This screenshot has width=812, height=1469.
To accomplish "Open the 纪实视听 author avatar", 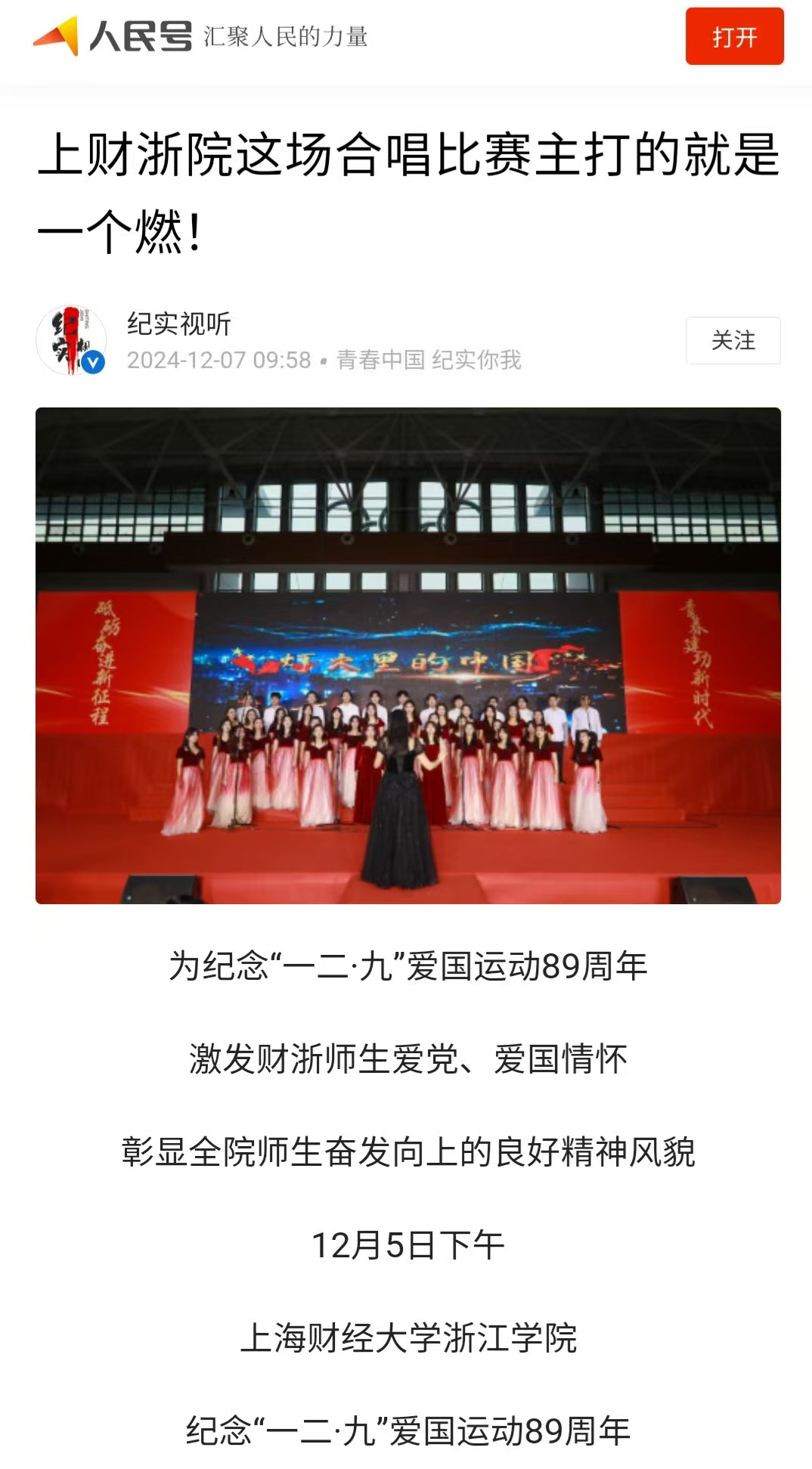I will click(71, 340).
